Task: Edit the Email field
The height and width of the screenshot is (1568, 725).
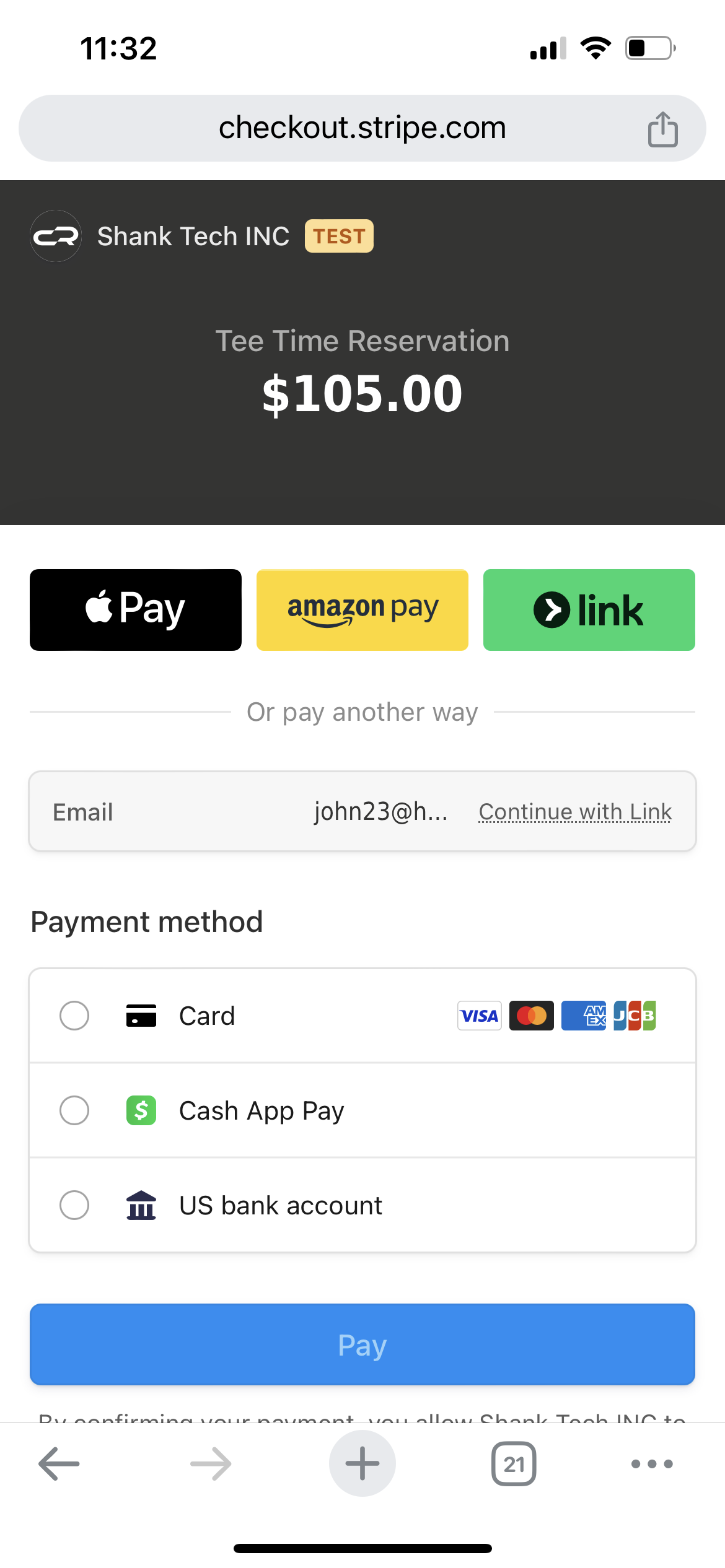Action: click(248, 811)
